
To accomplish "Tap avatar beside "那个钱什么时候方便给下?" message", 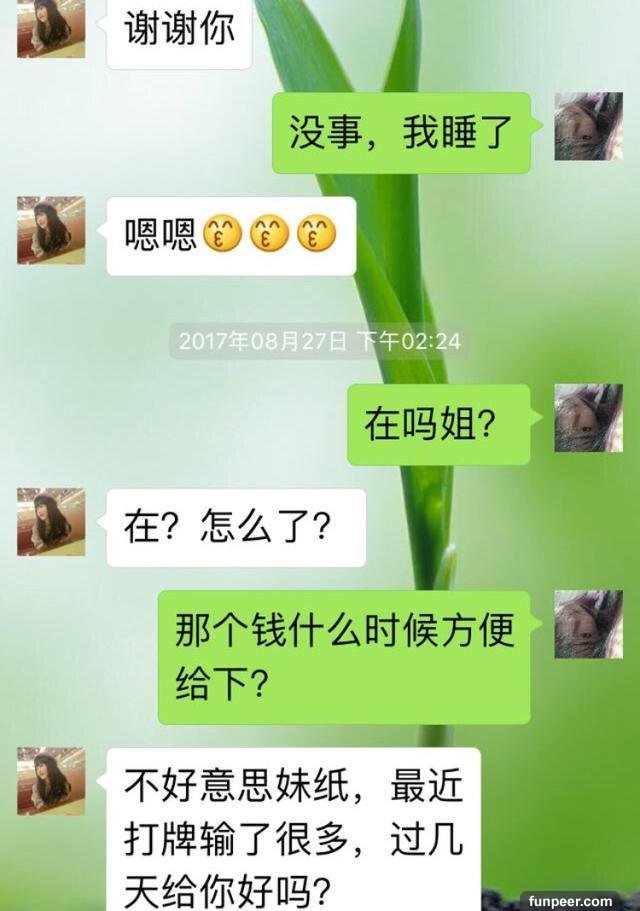I will point(588,624).
